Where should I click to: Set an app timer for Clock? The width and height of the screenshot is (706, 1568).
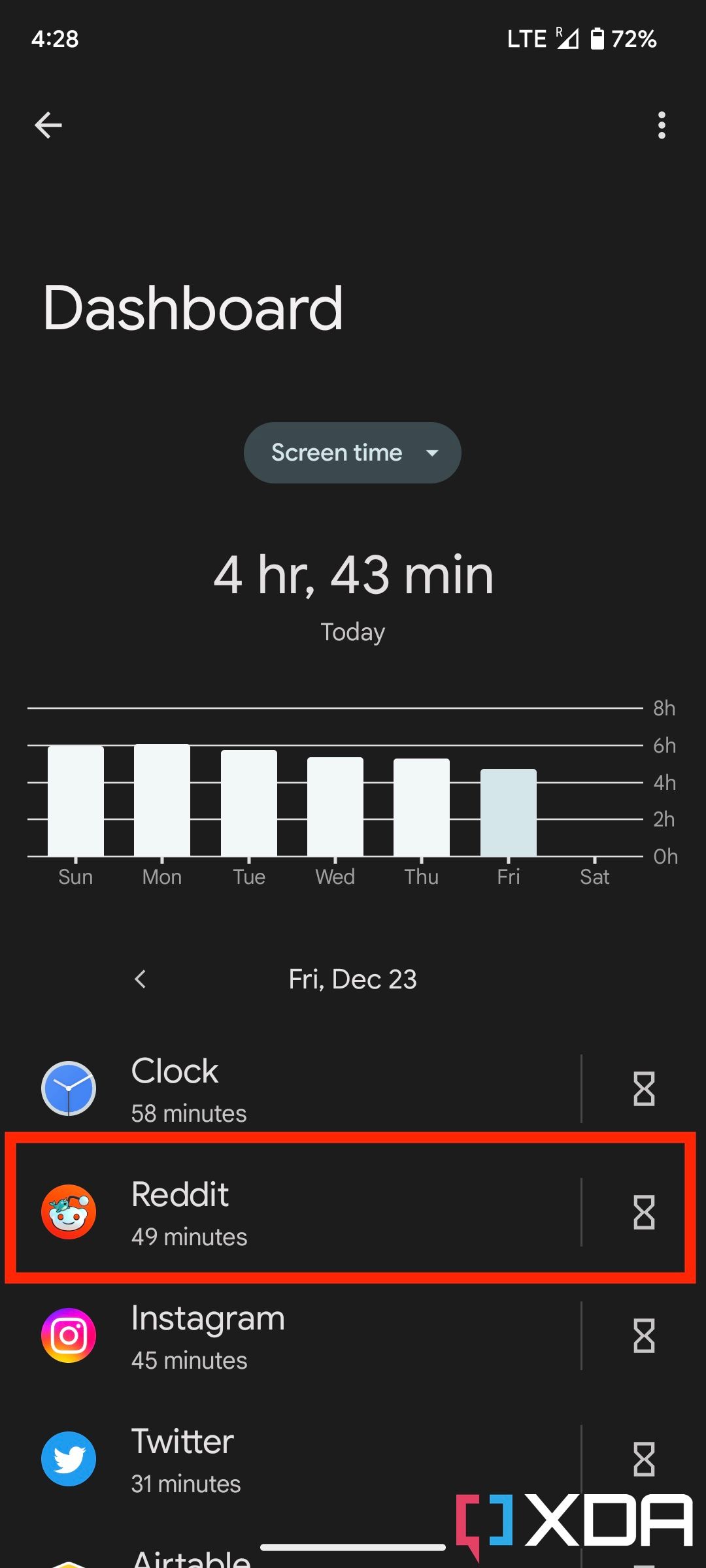[x=644, y=1088]
